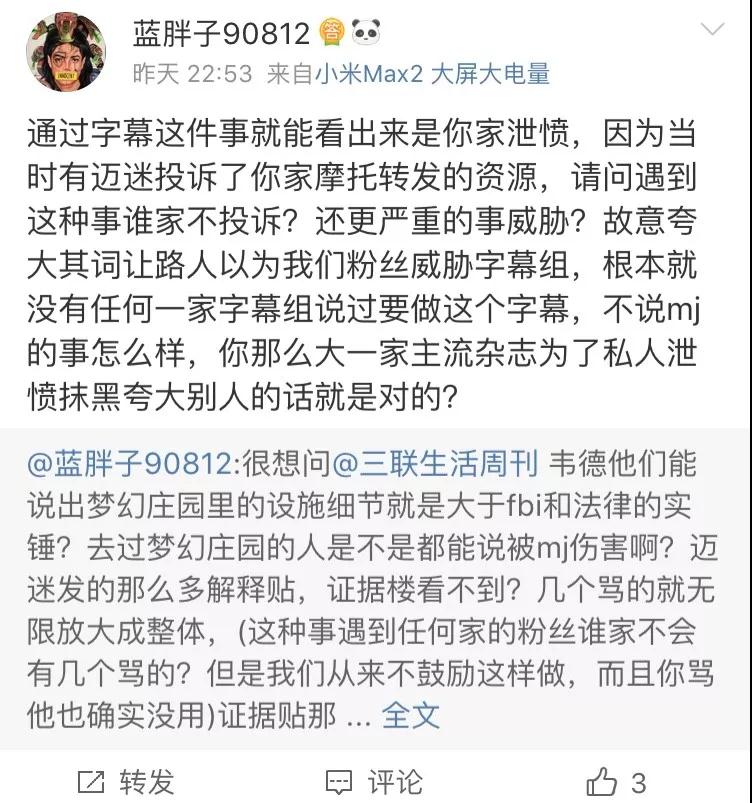The image size is (752, 803).
Task: Open the 小米Max2 大屏大电量 source link
Action: pyautogui.click(x=432, y=75)
